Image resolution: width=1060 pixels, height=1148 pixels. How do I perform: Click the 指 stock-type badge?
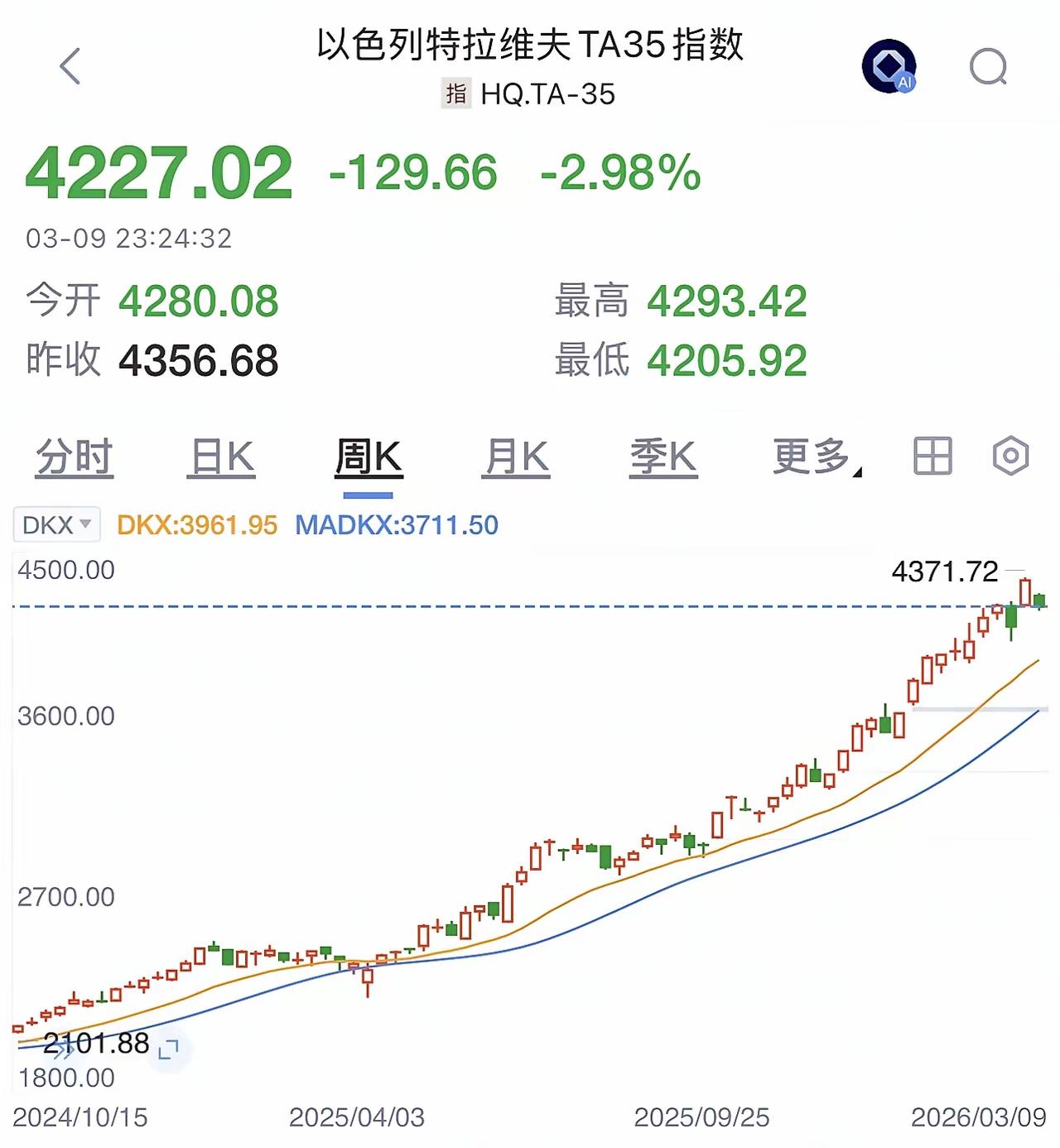pos(455,94)
